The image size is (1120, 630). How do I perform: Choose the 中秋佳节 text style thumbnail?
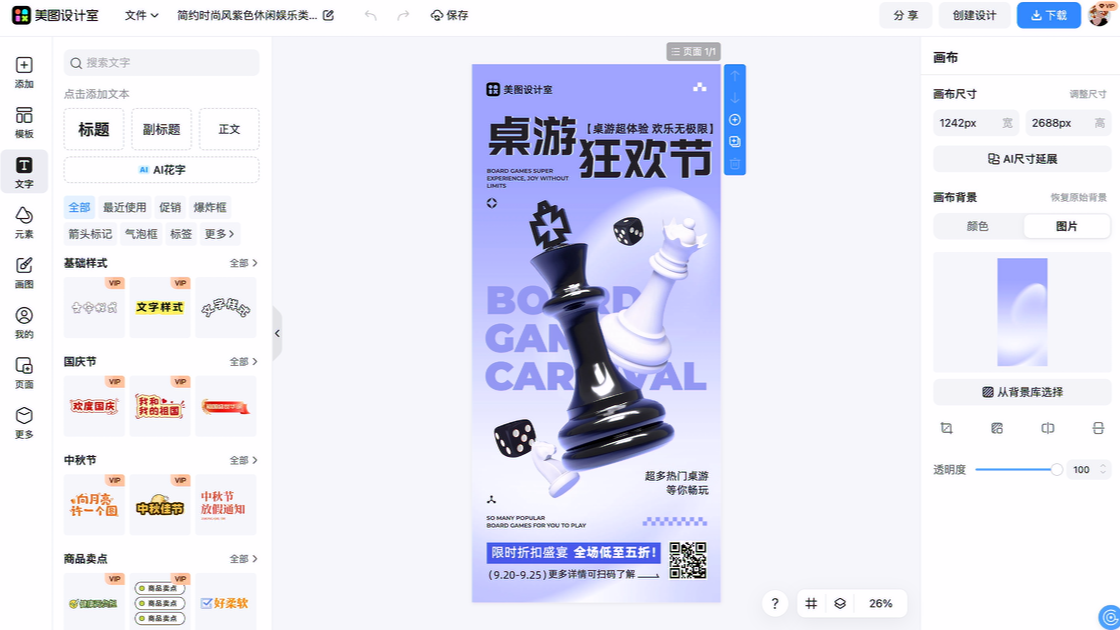pos(160,504)
